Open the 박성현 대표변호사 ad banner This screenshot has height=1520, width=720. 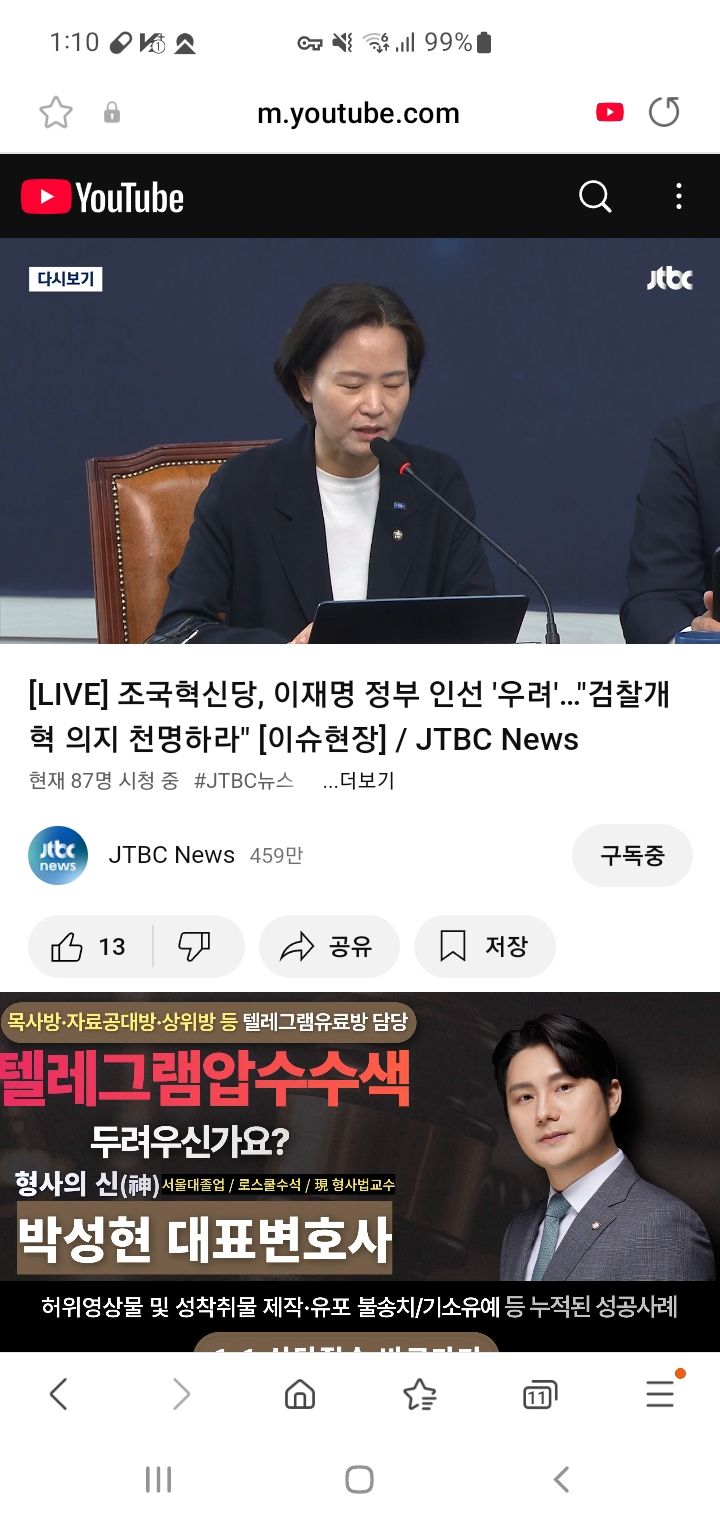tap(360, 1170)
